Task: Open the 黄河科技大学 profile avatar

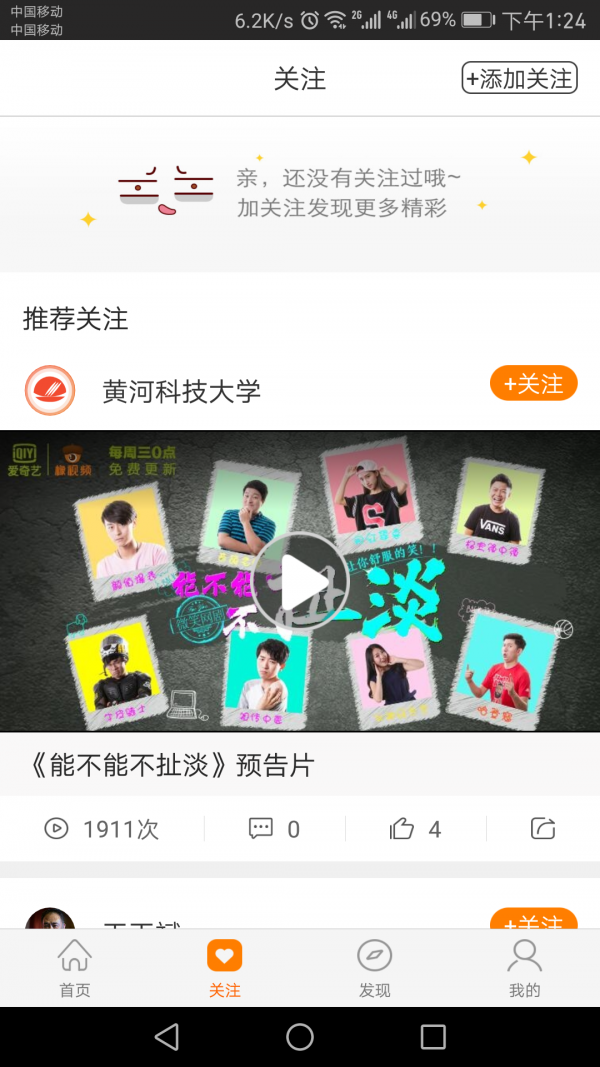Action: click(50, 390)
